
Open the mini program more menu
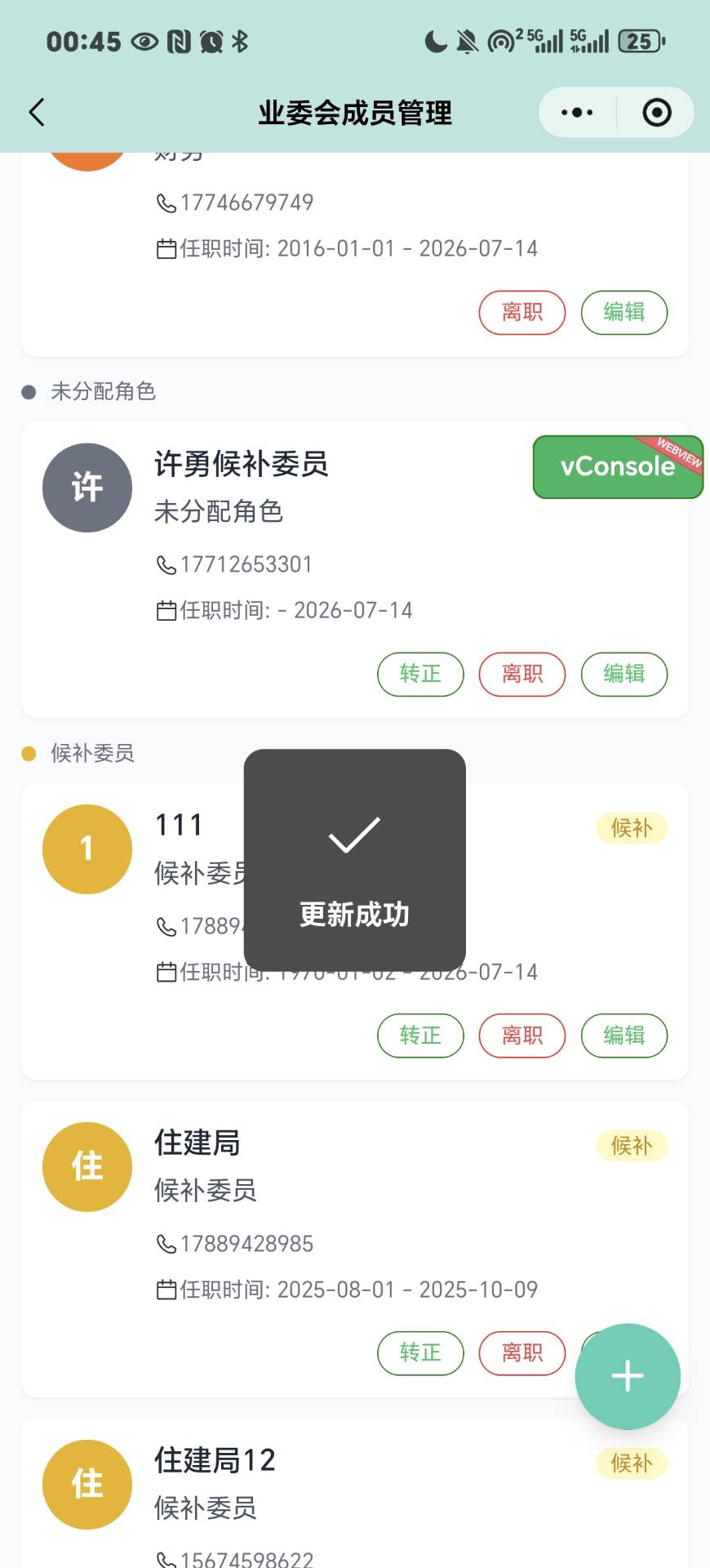577,113
